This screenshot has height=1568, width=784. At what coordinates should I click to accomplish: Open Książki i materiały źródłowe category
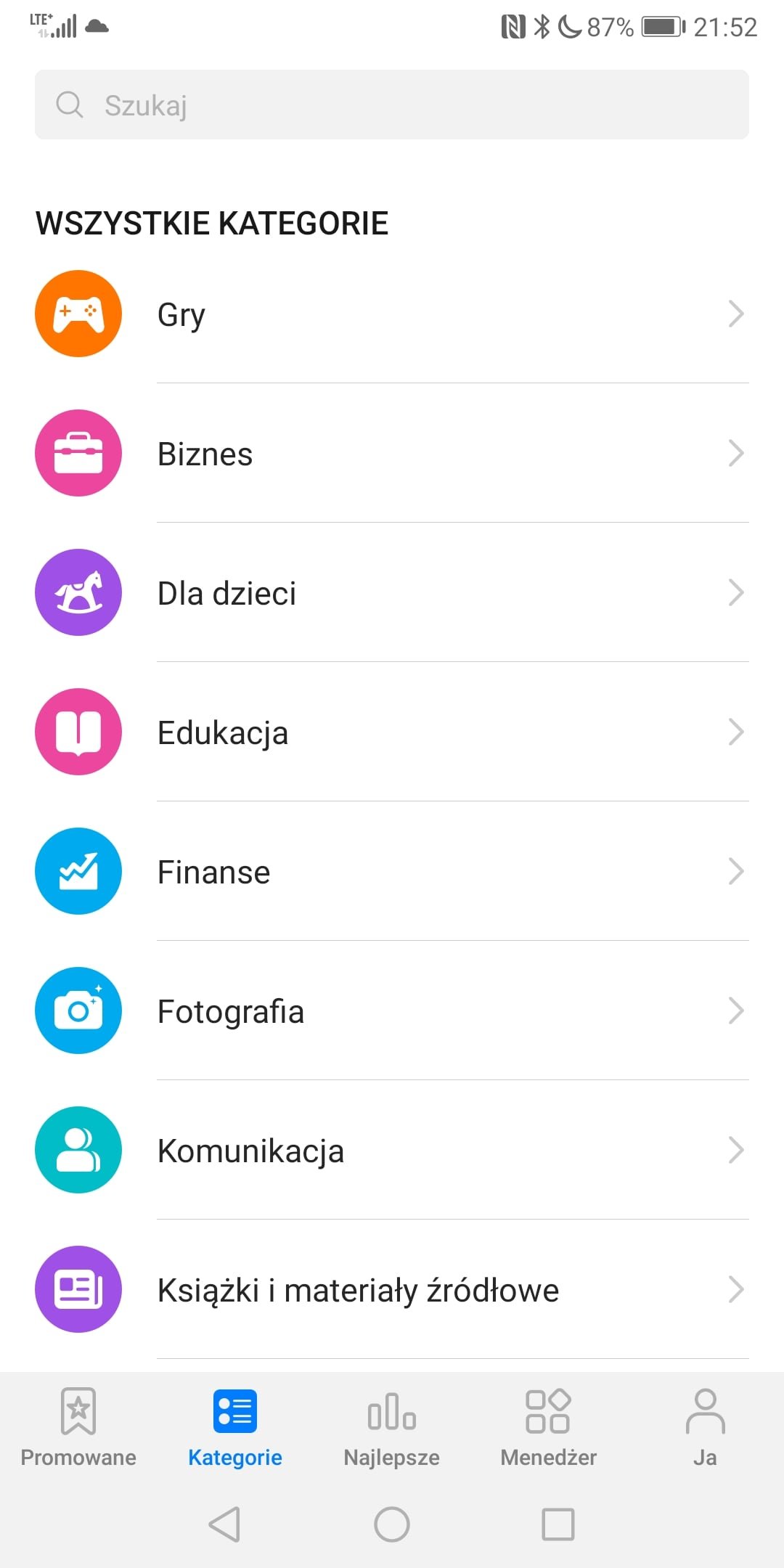(x=392, y=1289)
